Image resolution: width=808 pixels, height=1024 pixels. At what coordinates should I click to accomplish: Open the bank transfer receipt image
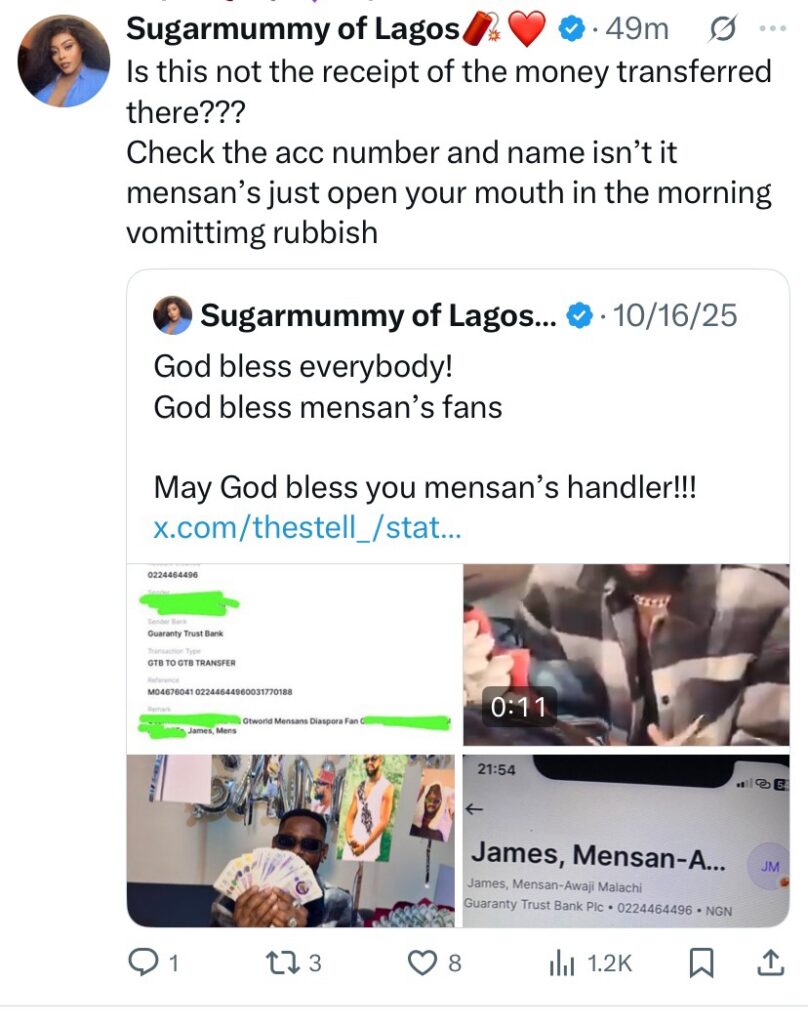pos(293,655)
